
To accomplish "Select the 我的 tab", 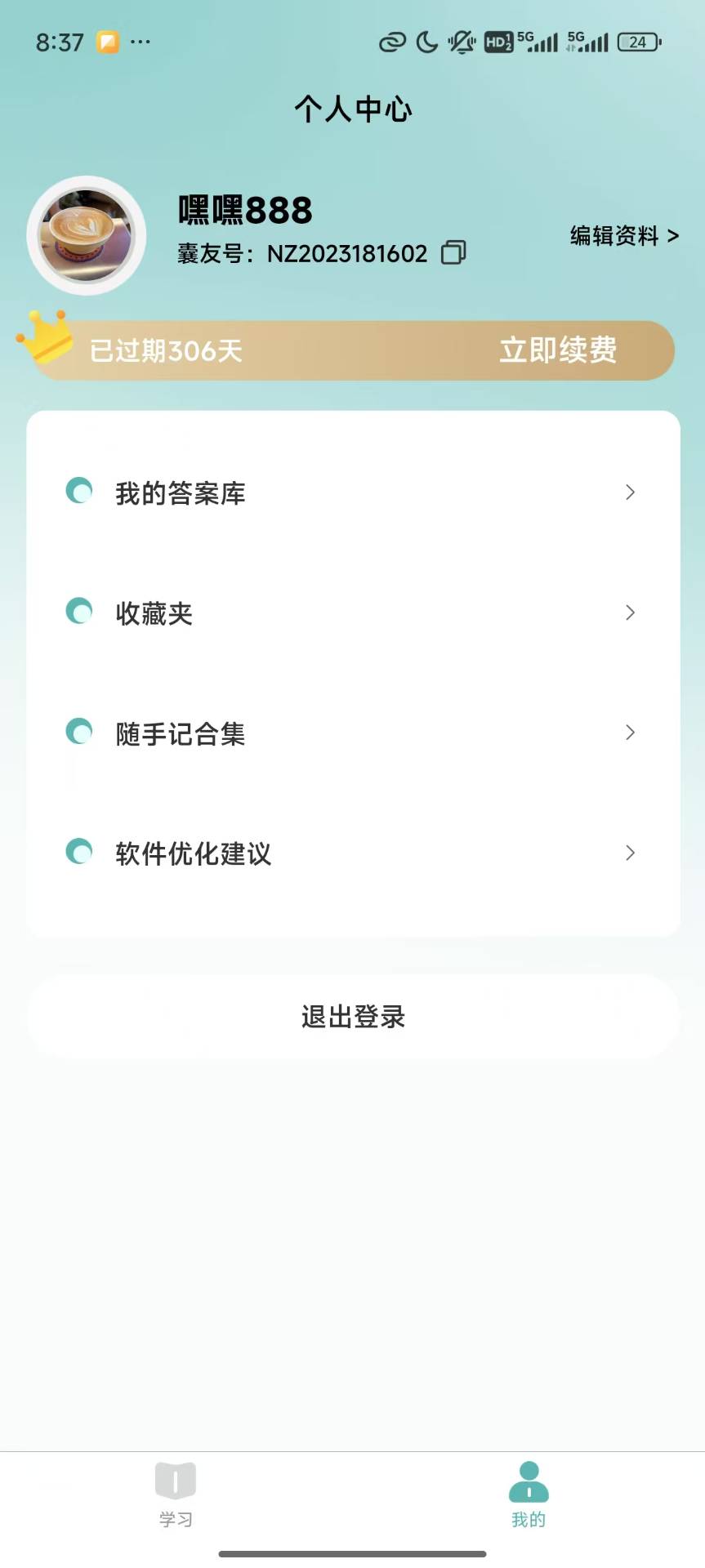I will pyautogui.click(x=528, y=1503).
